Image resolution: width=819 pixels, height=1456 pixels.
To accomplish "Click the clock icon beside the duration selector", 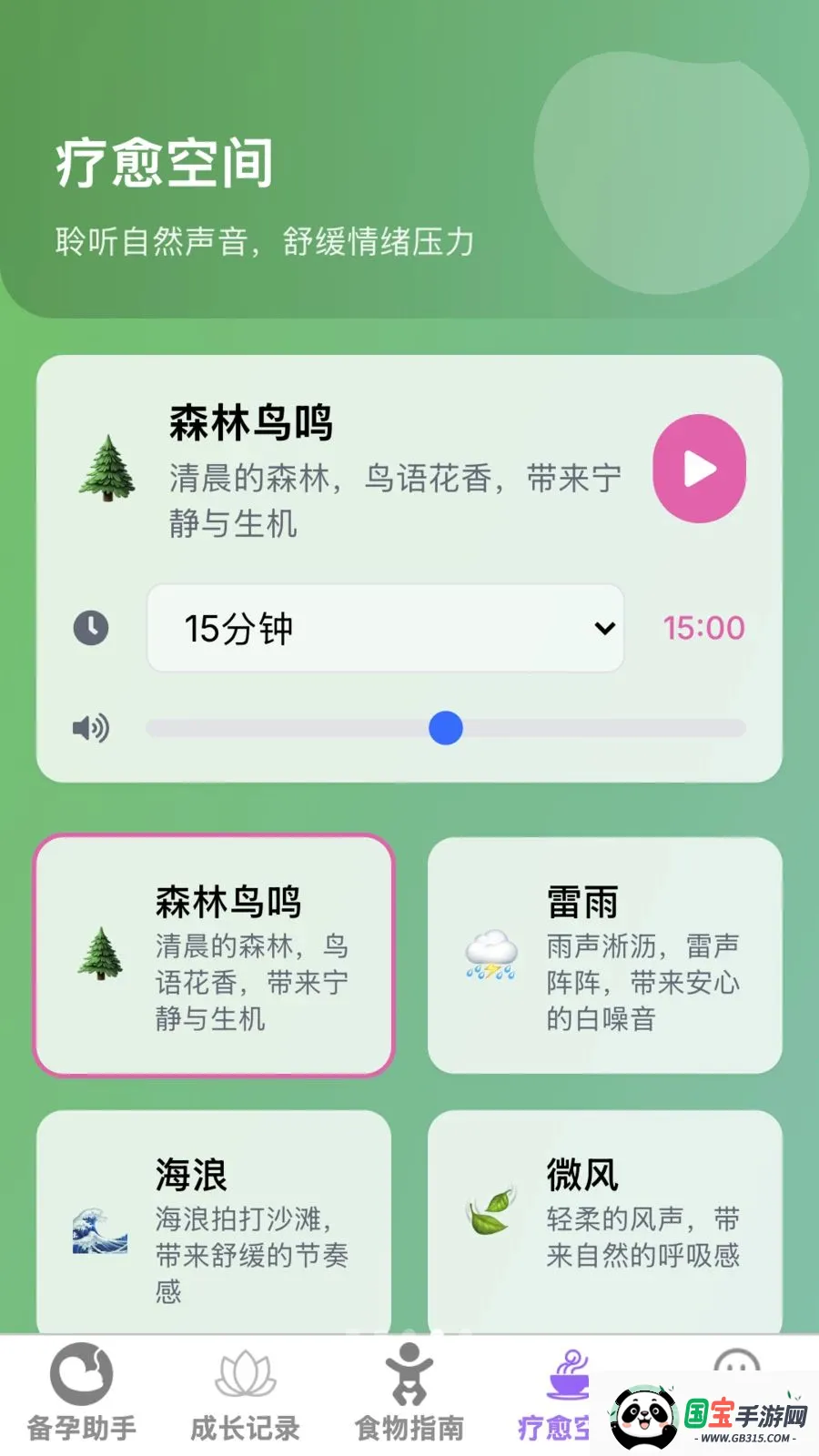I will click(90, 628).
